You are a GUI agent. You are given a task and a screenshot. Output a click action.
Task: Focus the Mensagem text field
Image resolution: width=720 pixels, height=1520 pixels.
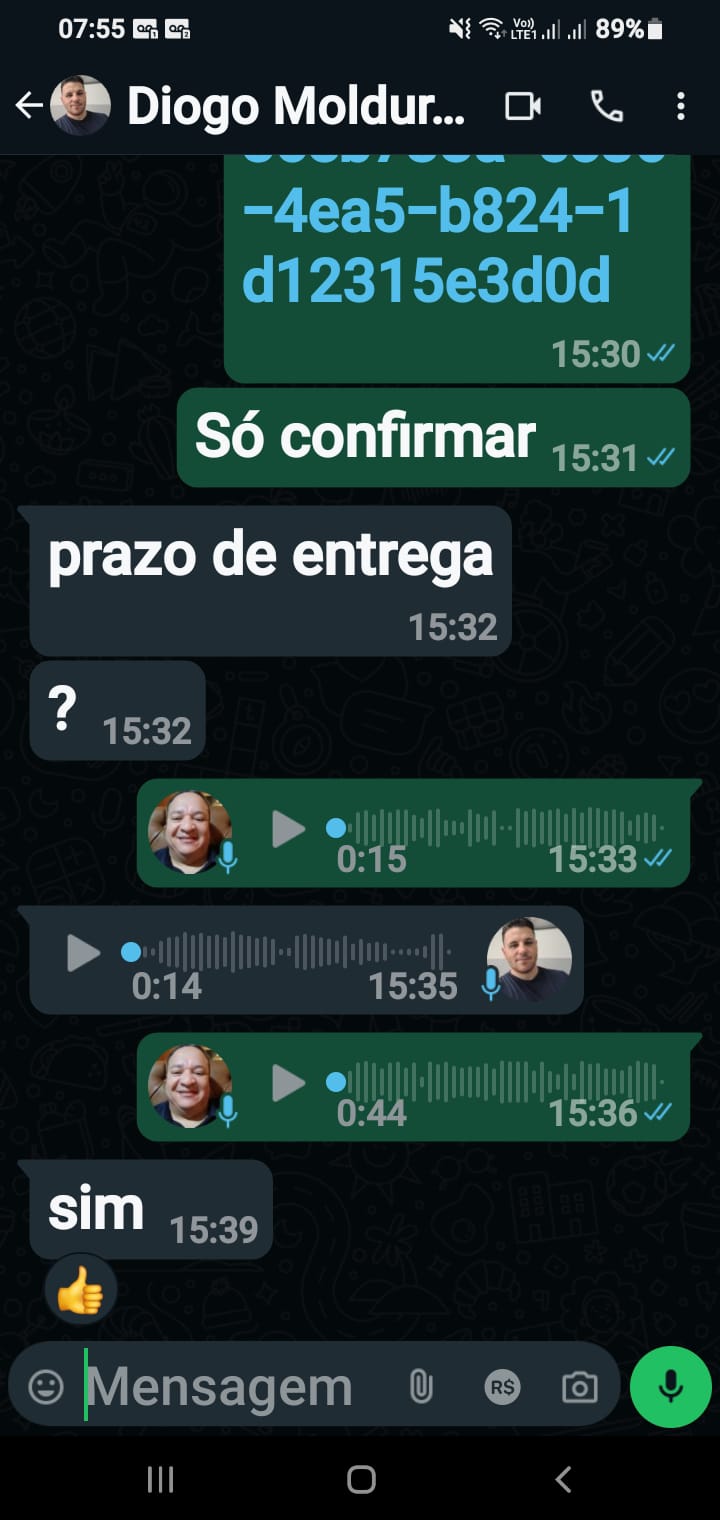[x=230, y=1387]
